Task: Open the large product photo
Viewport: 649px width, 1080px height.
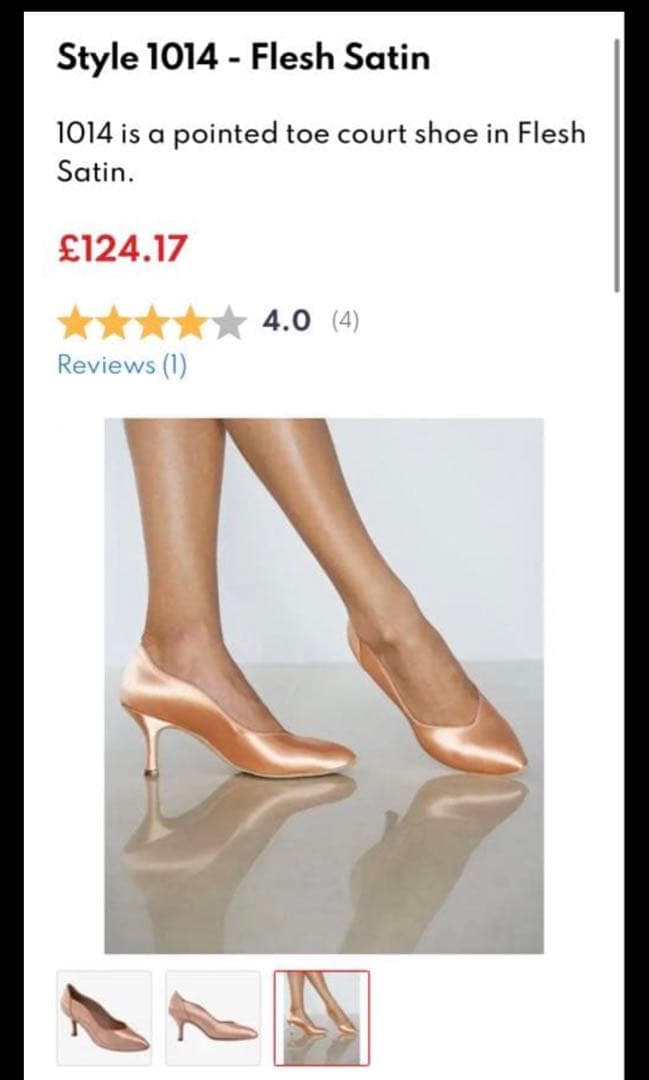Action: click(324, 685)
